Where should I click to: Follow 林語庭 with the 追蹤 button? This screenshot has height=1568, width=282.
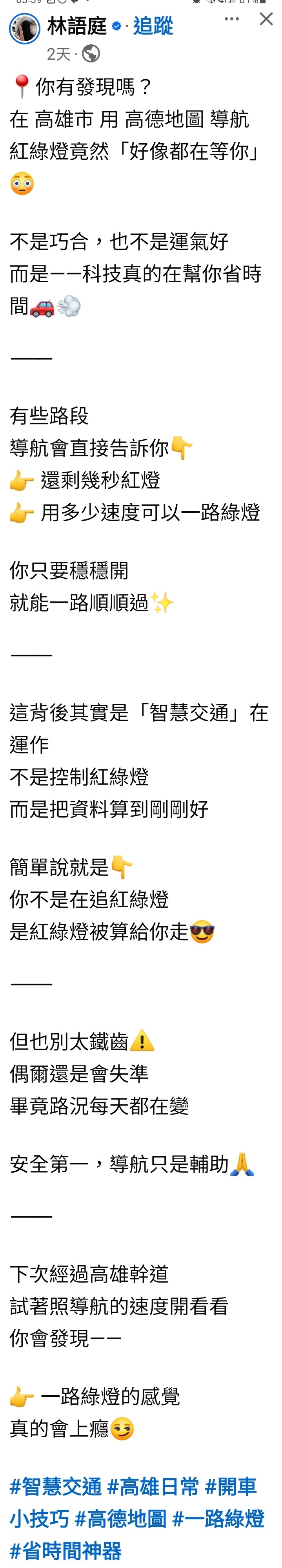point(153,26)
